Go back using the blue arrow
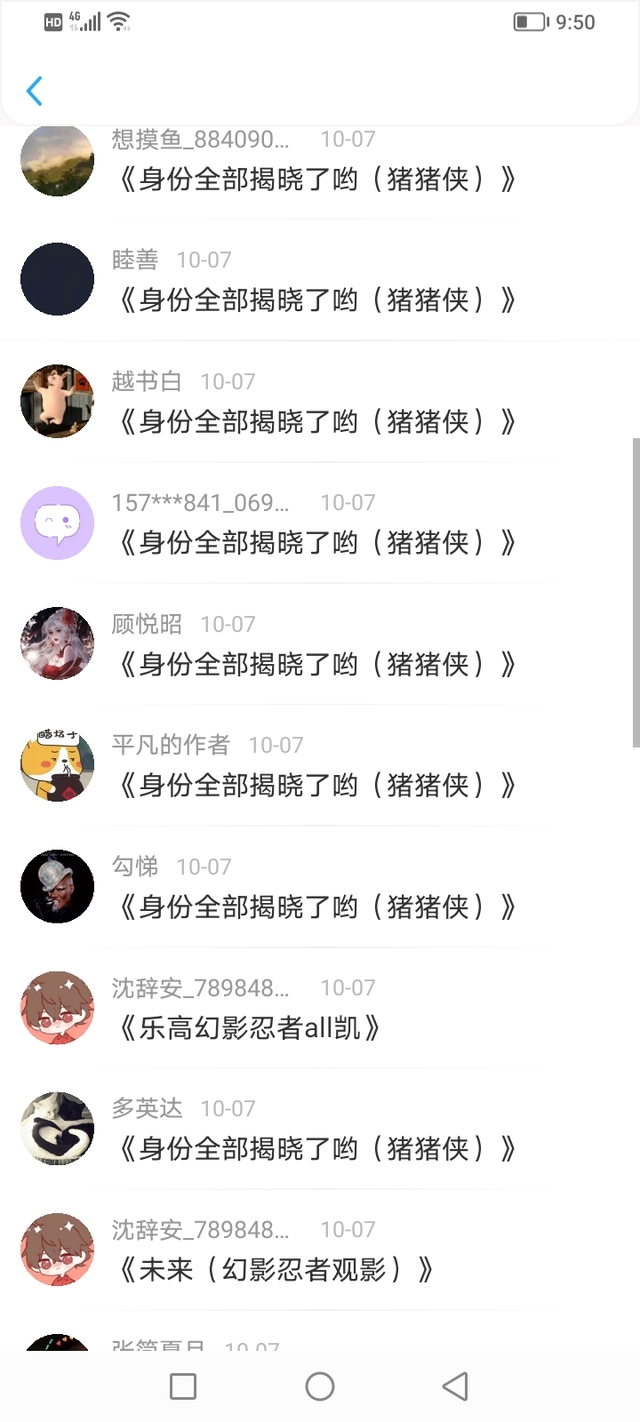This screenshot has width=640, height=1422. (34, 91)
